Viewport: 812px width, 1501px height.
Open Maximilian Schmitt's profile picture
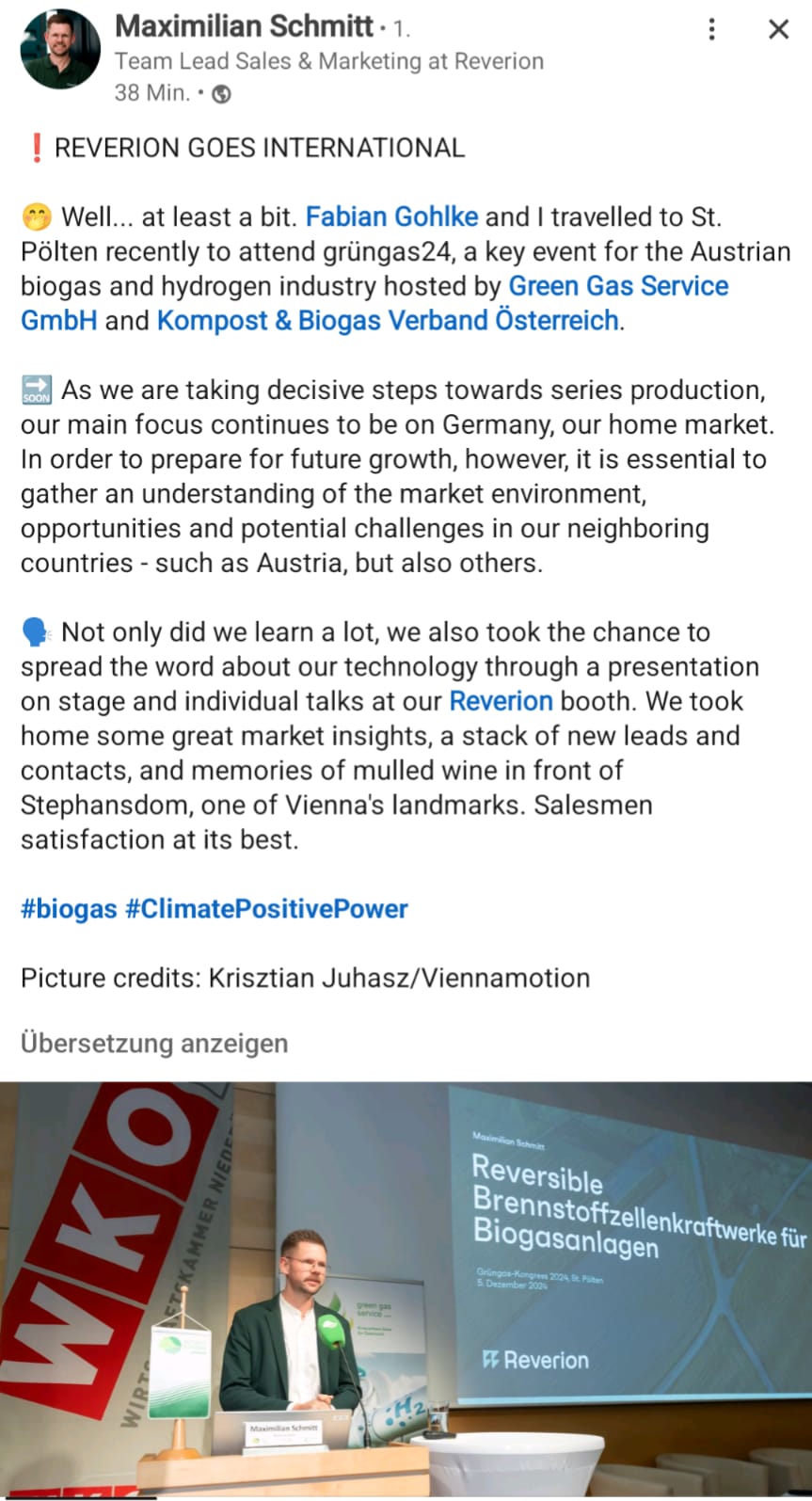(60, 49)
